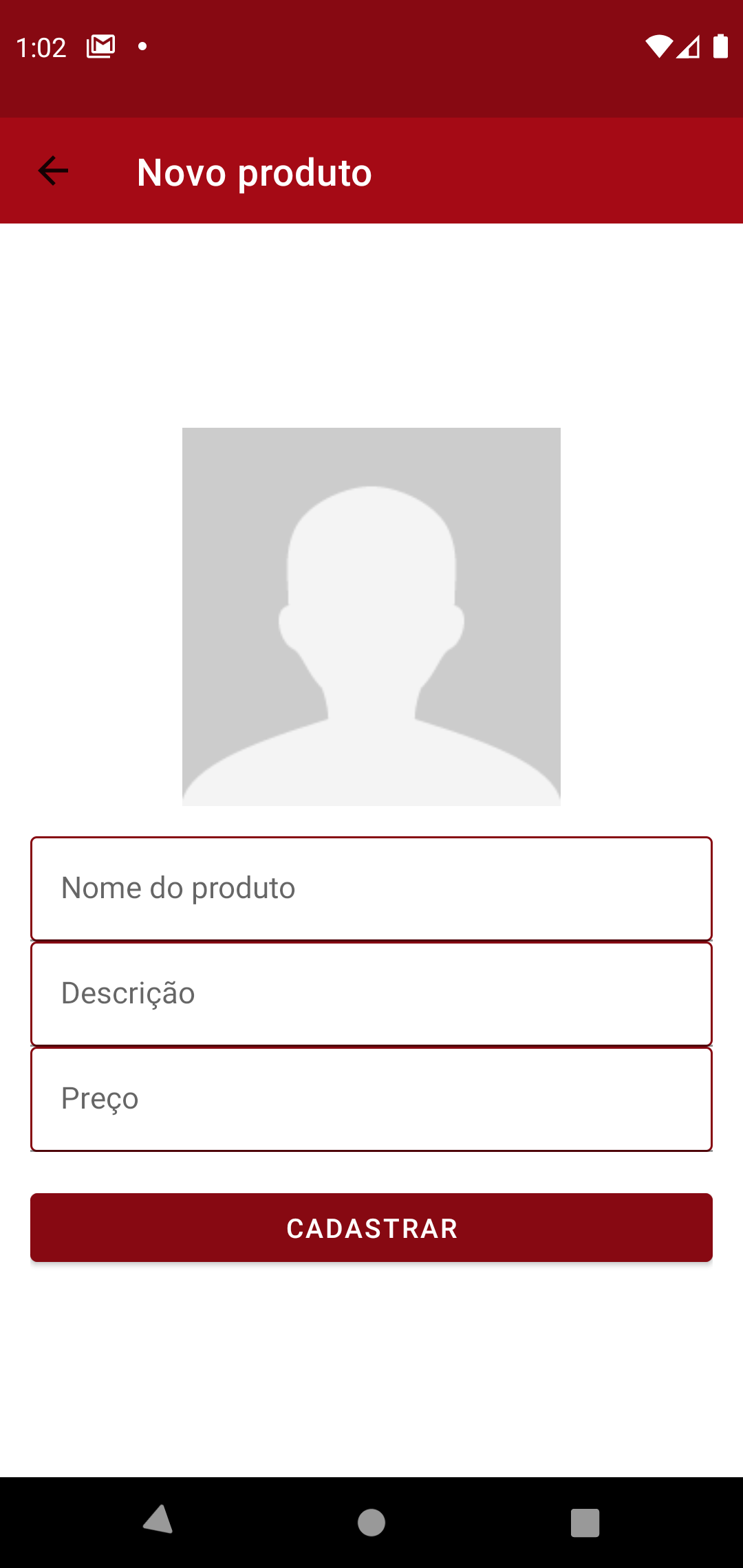Tap inside the red app bar
743x1568 pixels.
(550, 172)
